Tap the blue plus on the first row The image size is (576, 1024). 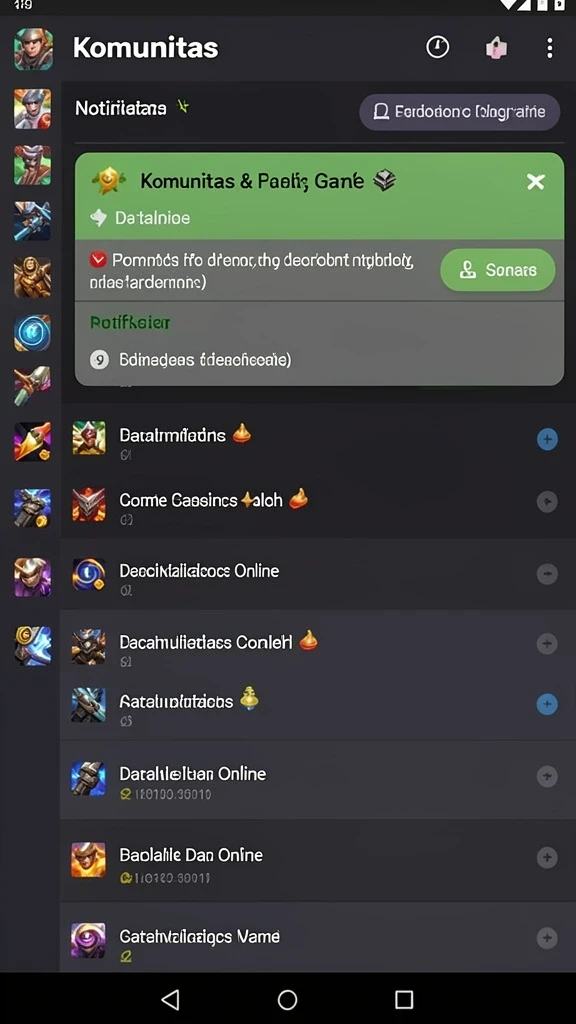click(547, 439)
